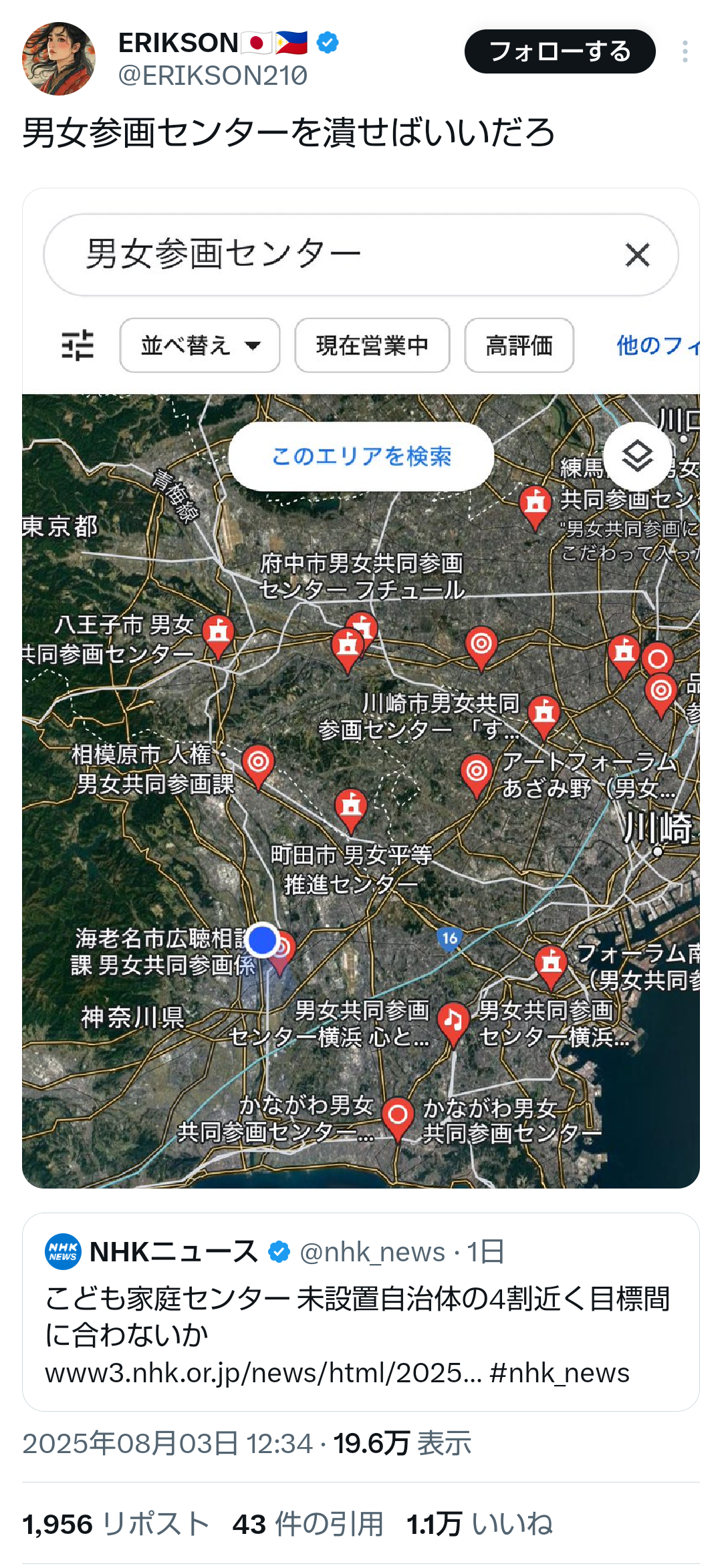View who liked this post
Viewport: 722px width, 1568px height.
(480, 1525)
